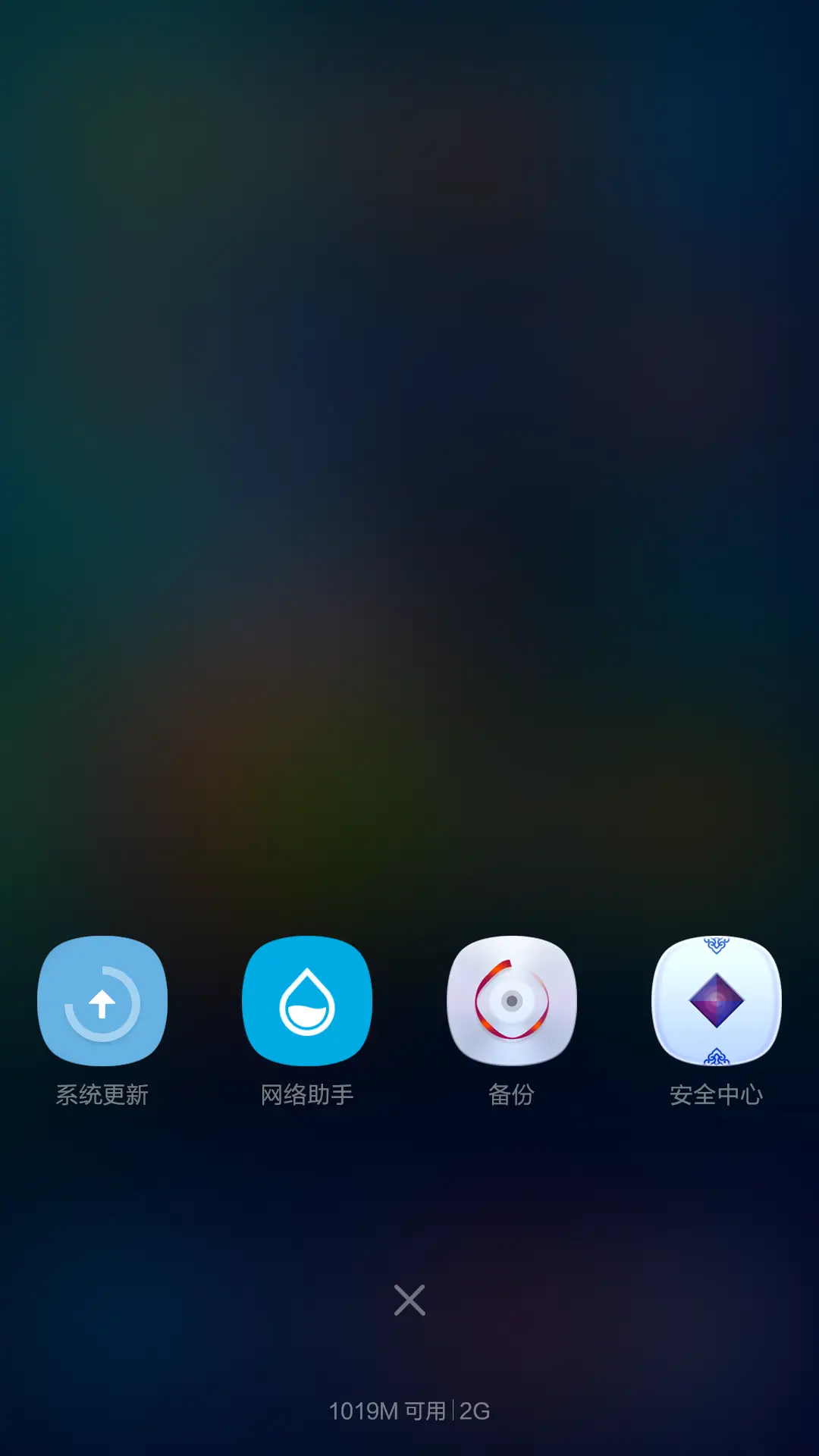Click the 系统更新 text label

102,1093
